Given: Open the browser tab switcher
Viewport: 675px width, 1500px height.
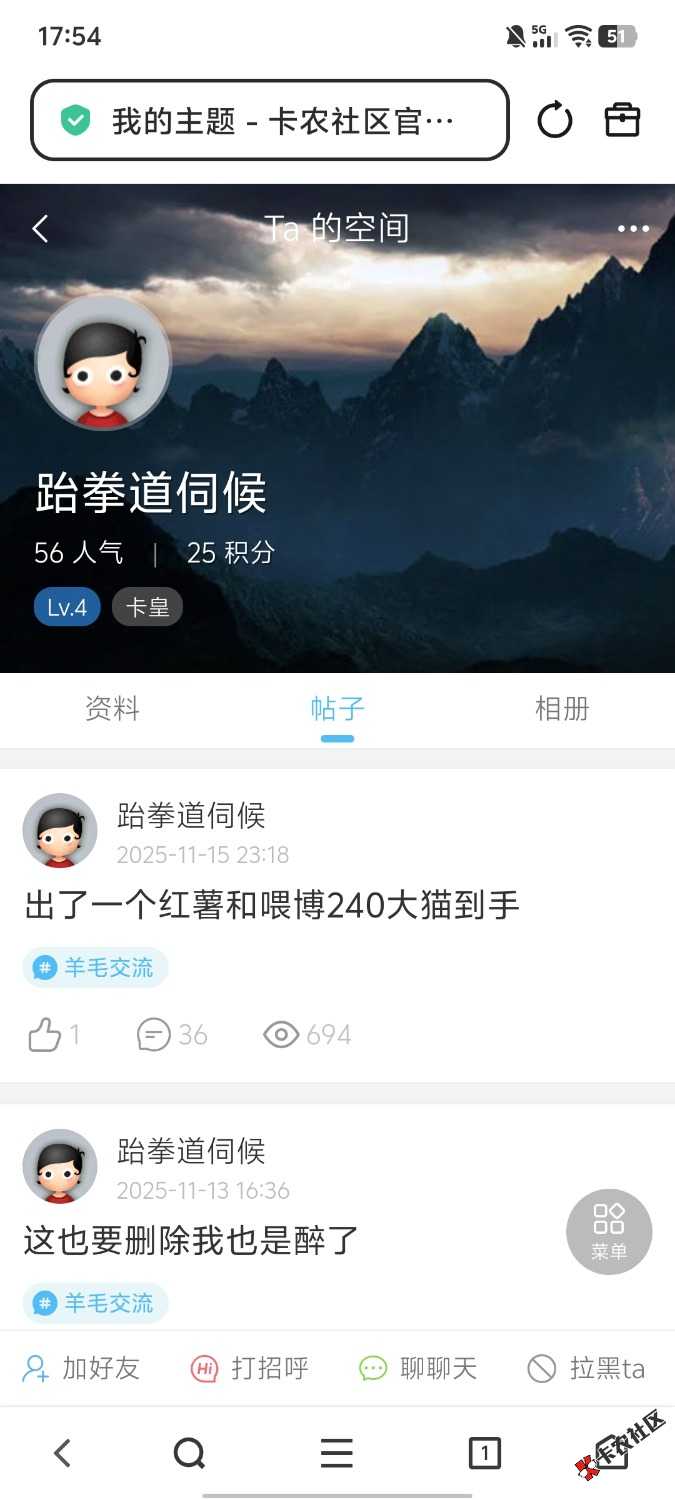Looking at the screenshot, I should click(x=484, y=1453).
